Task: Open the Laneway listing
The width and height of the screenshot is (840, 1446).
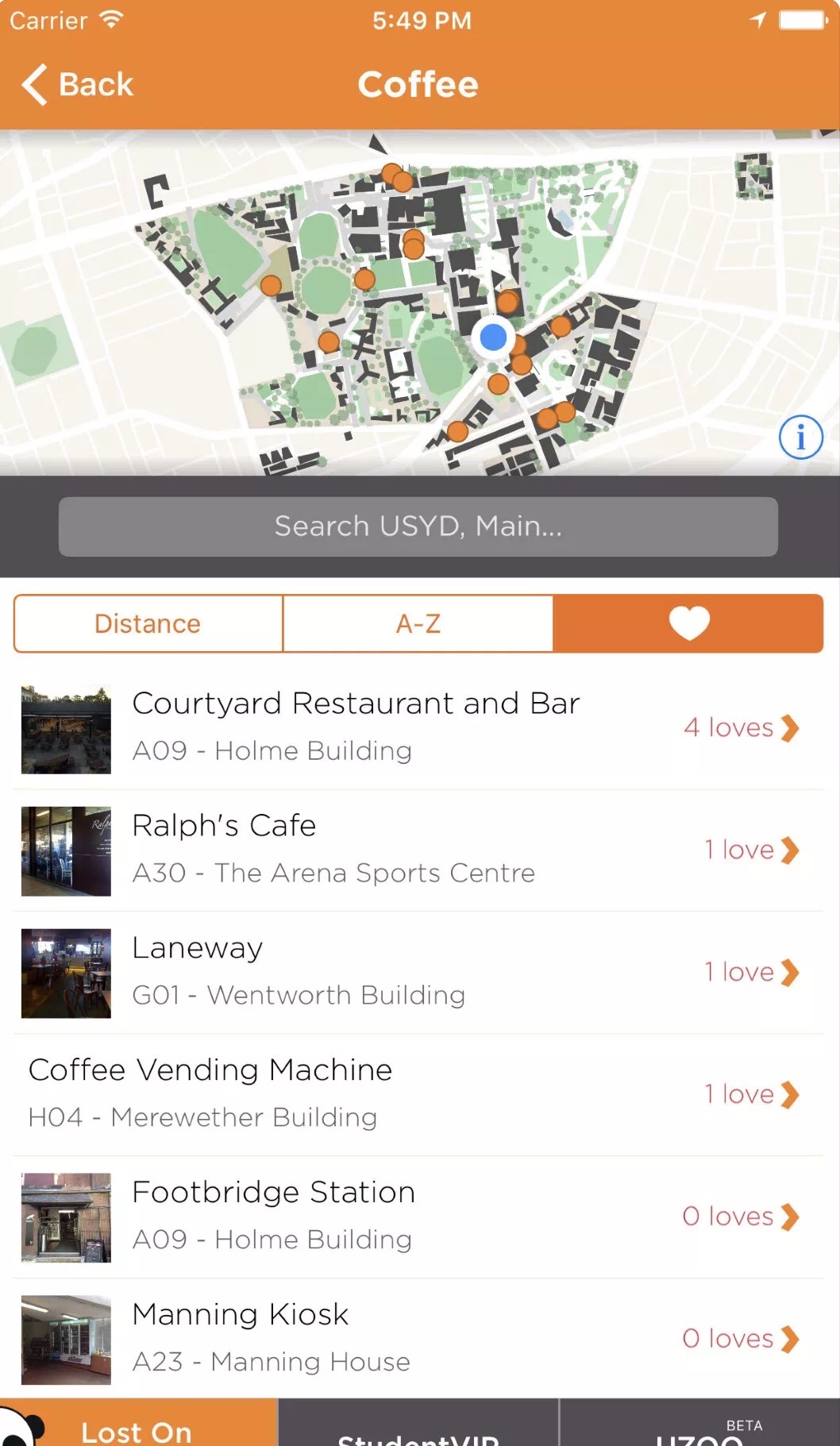Action: [418, 973]
